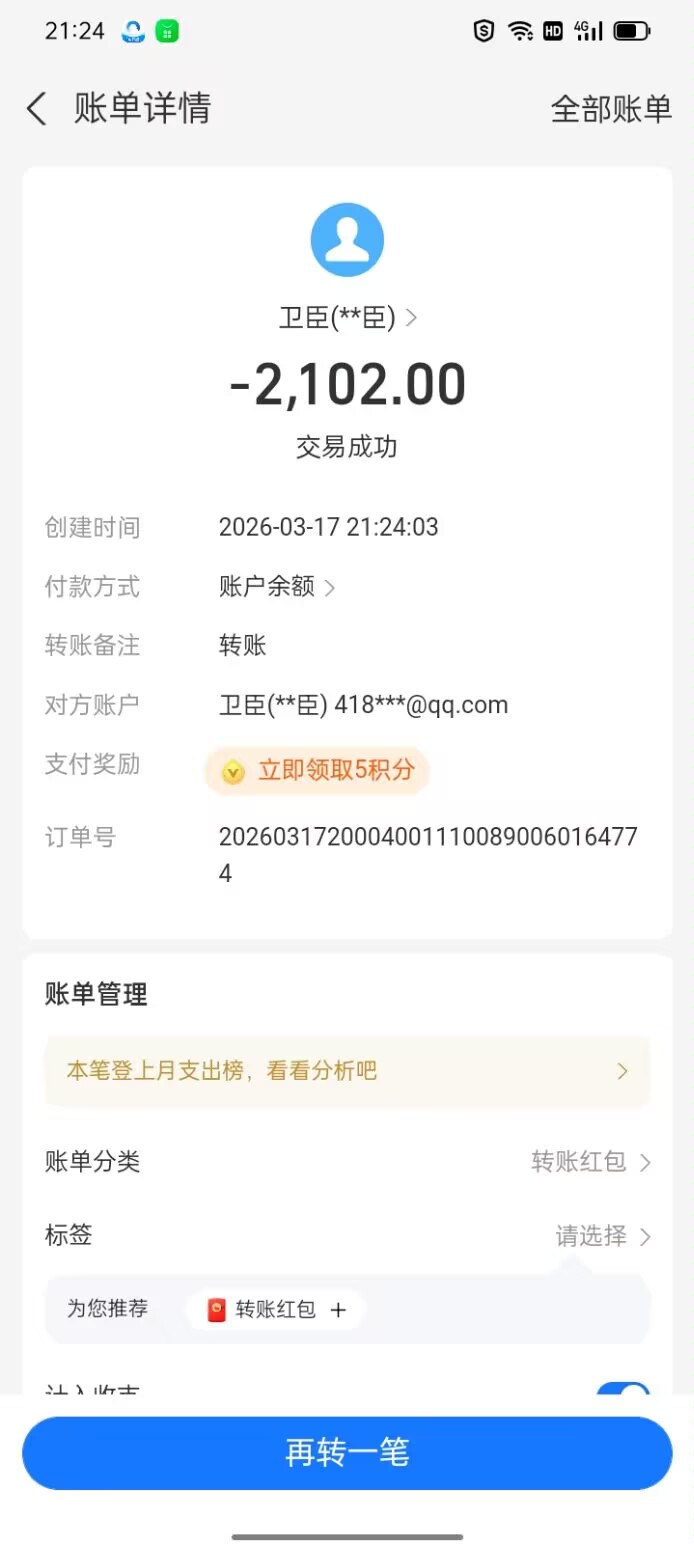Open 本笔登上月支出榜 analysis banner

347,1071
